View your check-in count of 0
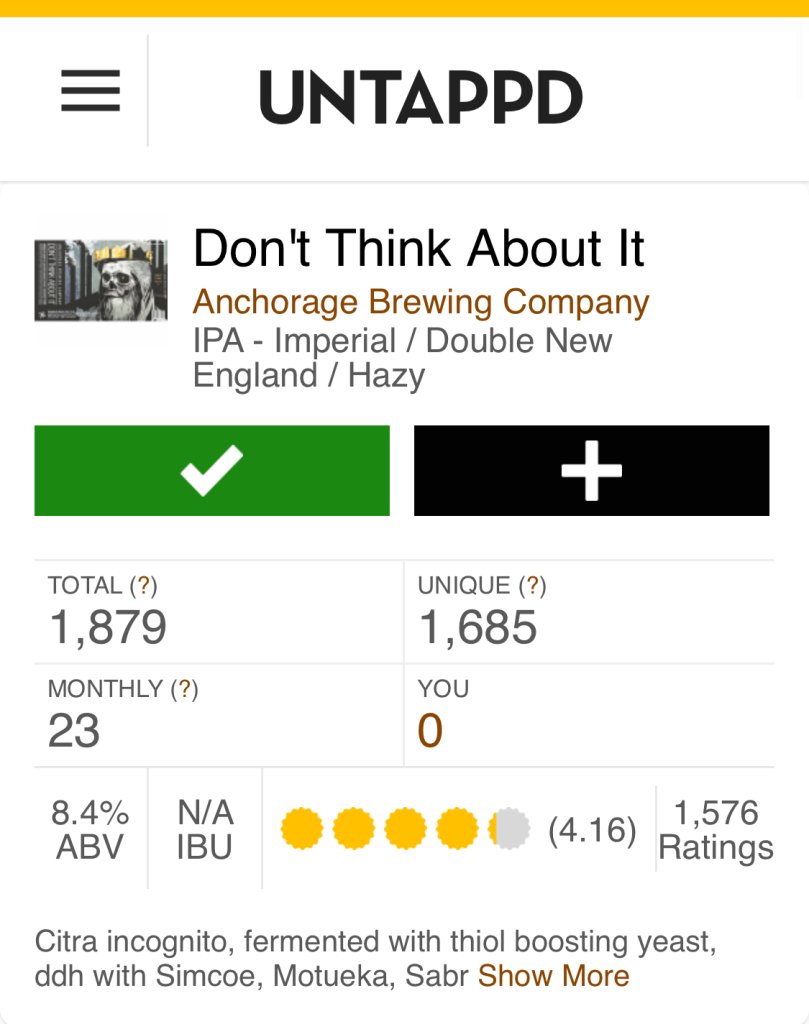Viewport: 809px width, 1024px height. (430, 732)
